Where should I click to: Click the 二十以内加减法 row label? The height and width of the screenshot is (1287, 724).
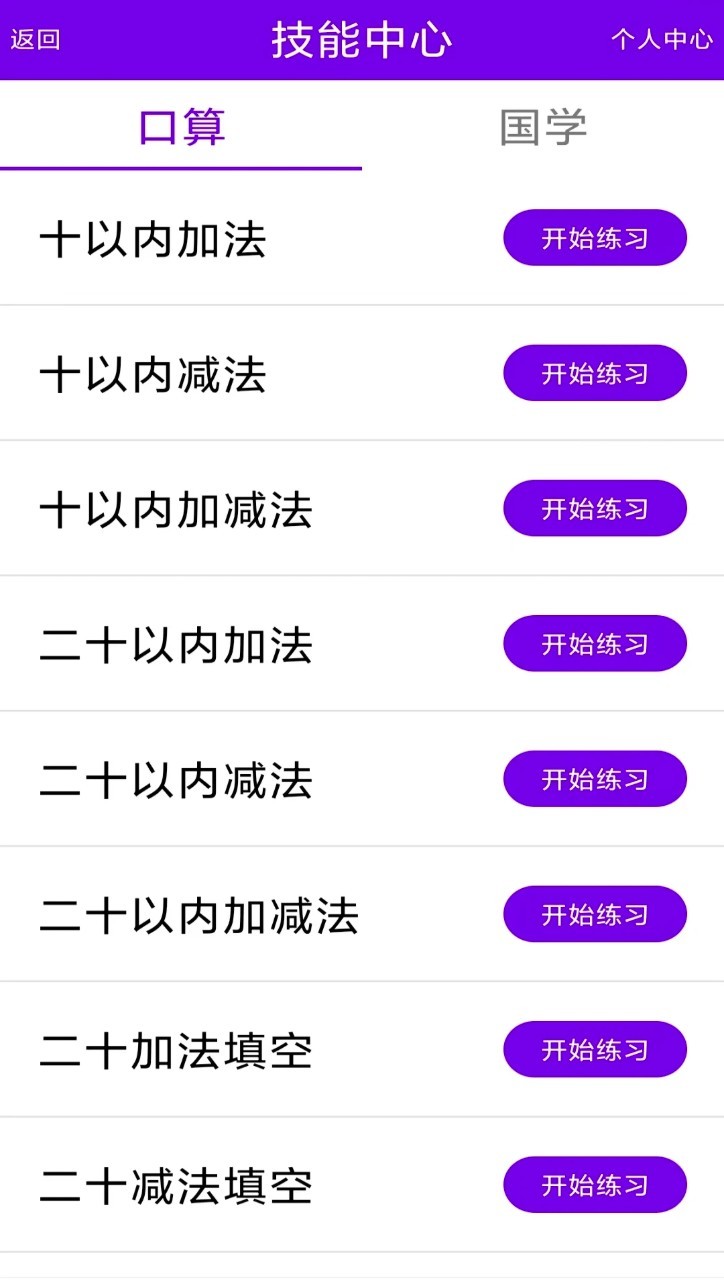pyautogui.click(x=198, y=916)
